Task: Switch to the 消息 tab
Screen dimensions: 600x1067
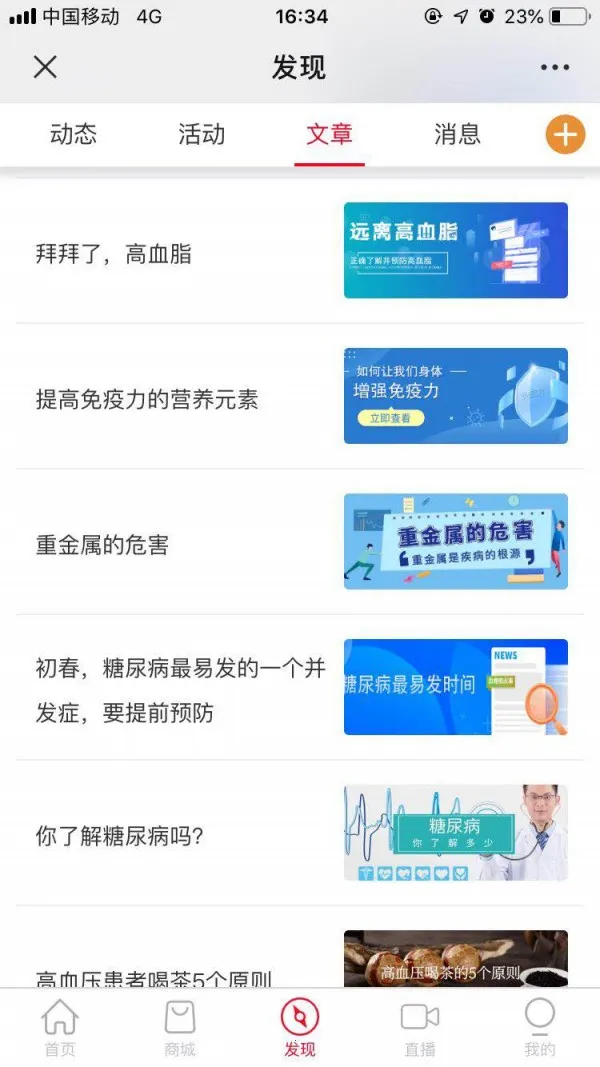Action: [457, 134]
